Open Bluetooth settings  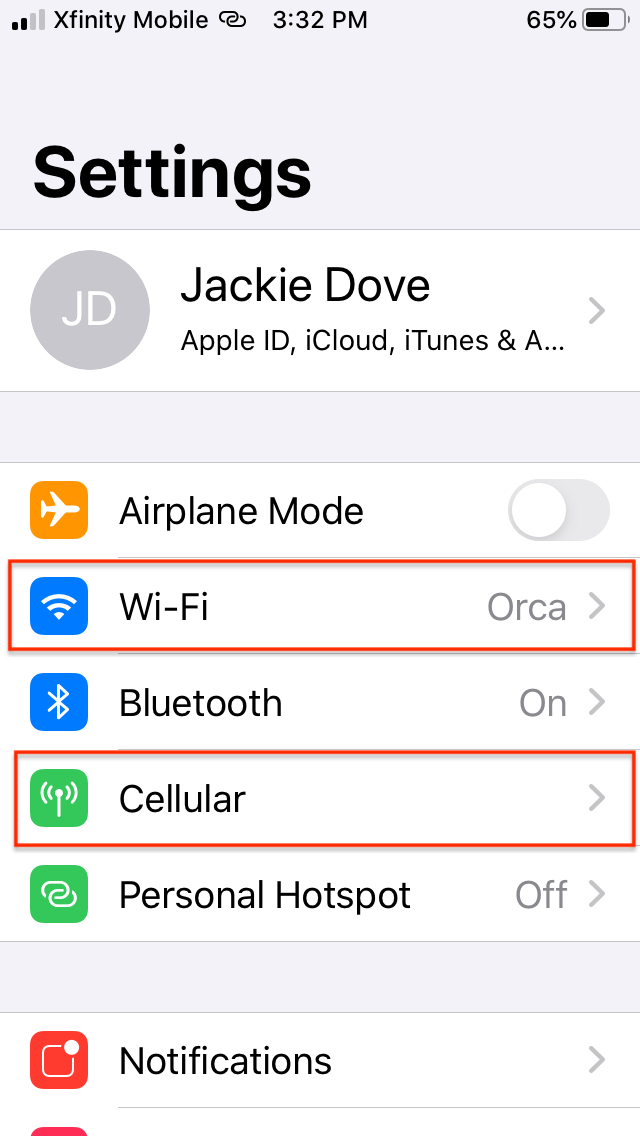320,702
